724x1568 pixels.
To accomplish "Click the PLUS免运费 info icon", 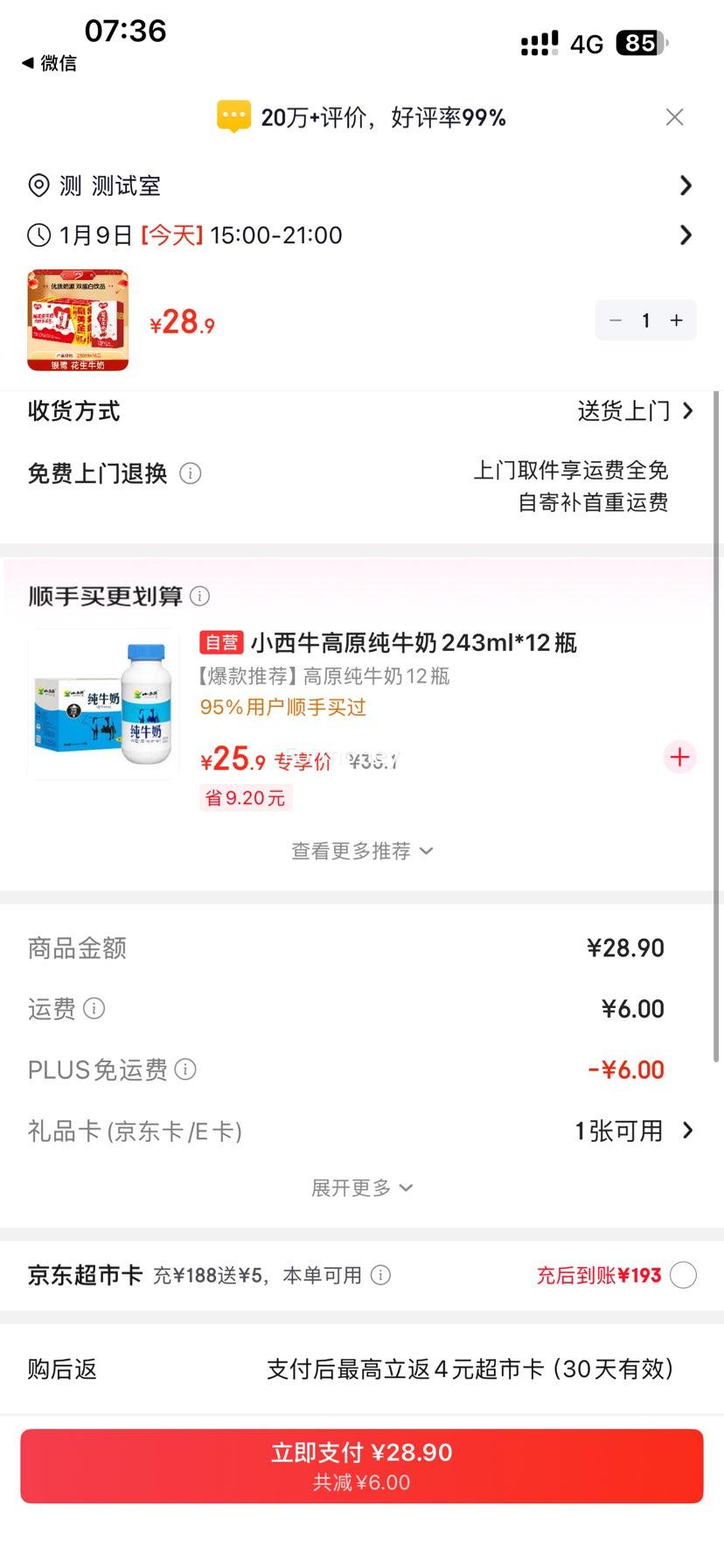I will tap(184, 1069).
